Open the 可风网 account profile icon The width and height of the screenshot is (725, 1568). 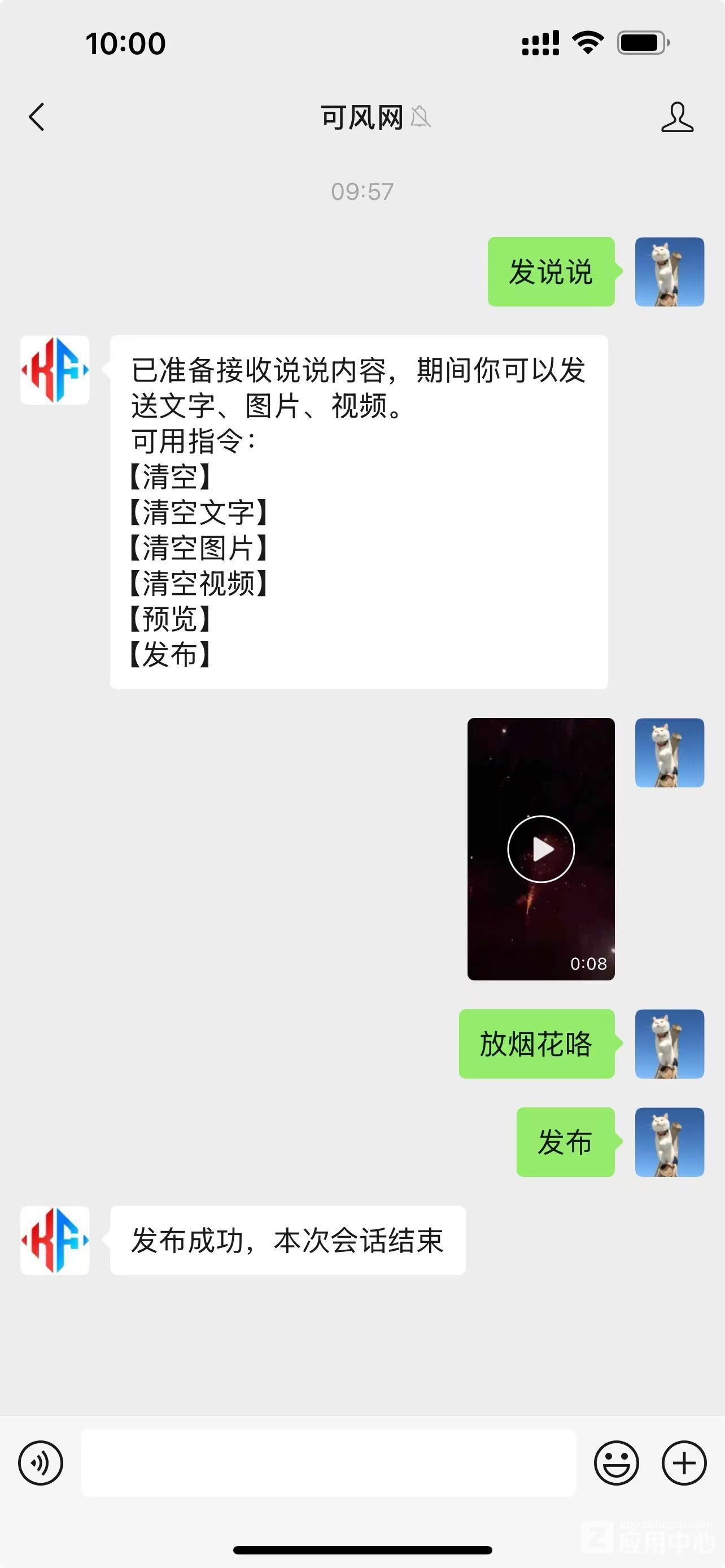[x=677, y=117]
